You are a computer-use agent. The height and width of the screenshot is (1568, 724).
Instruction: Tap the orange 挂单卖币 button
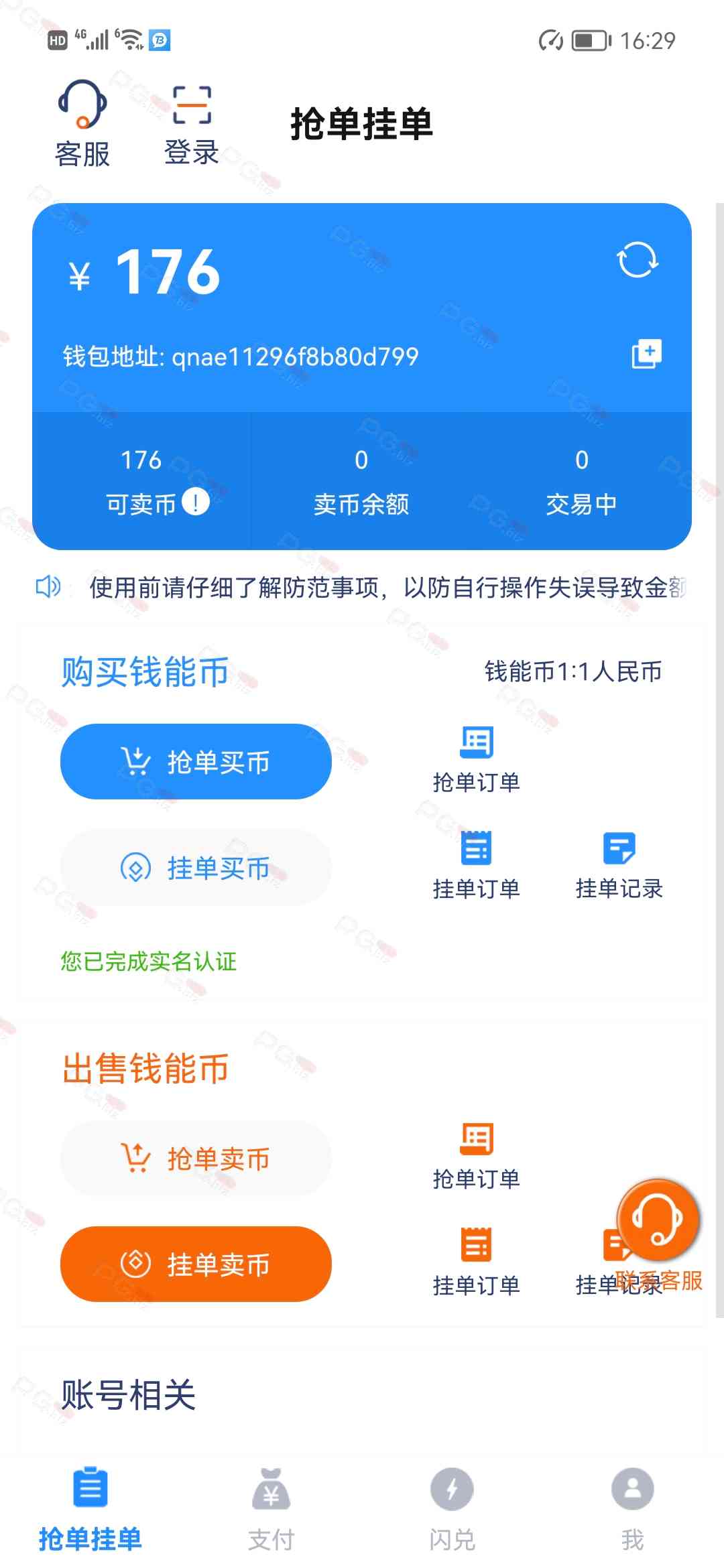pyautogui.click(x=196, y=1264)
